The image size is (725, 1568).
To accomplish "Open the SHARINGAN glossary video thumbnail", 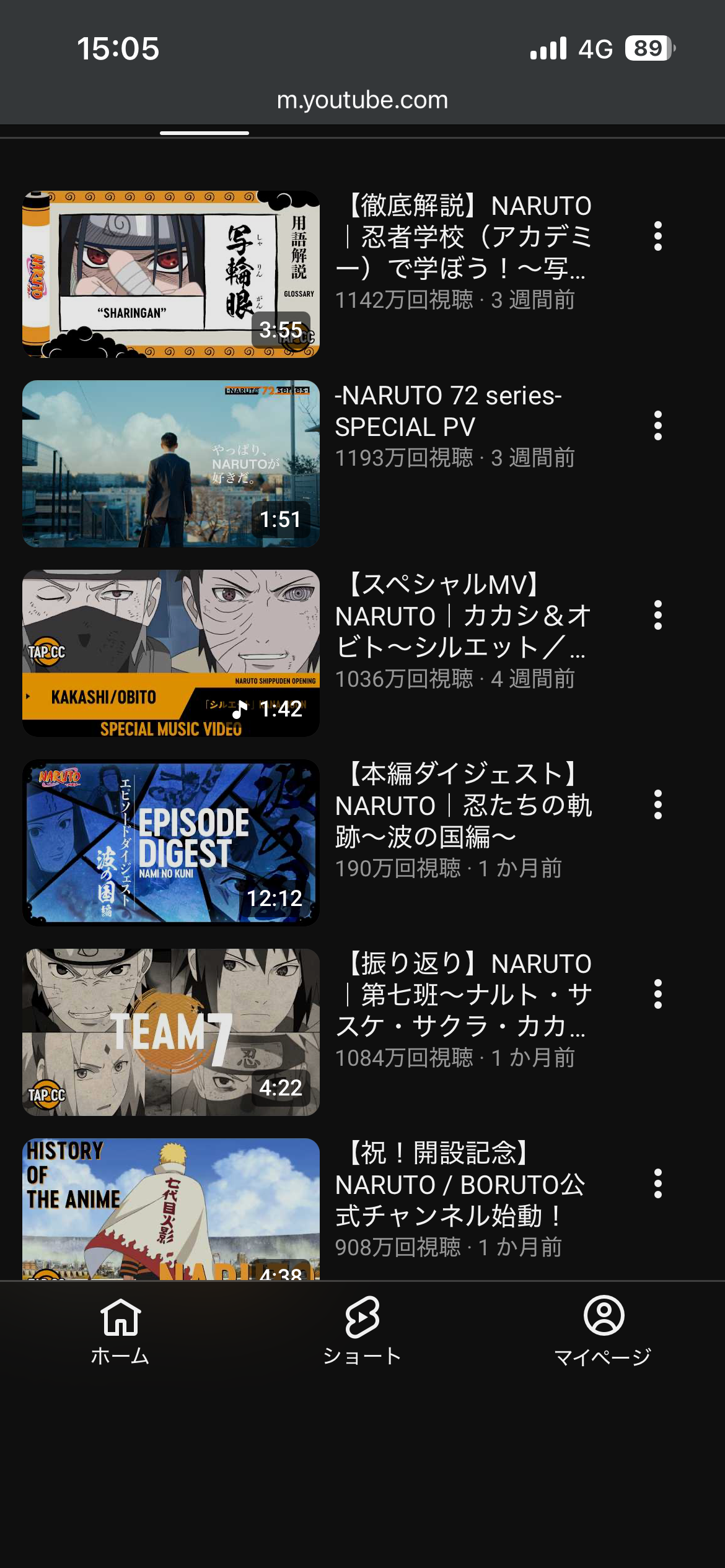I will point(171,274).
